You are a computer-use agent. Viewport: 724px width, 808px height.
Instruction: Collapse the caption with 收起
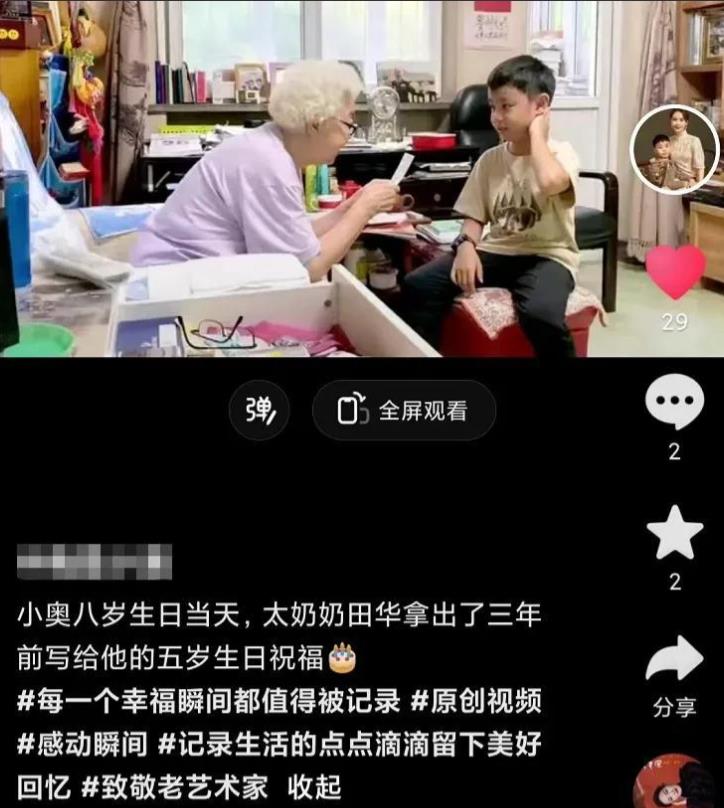(x=314, y=787)
